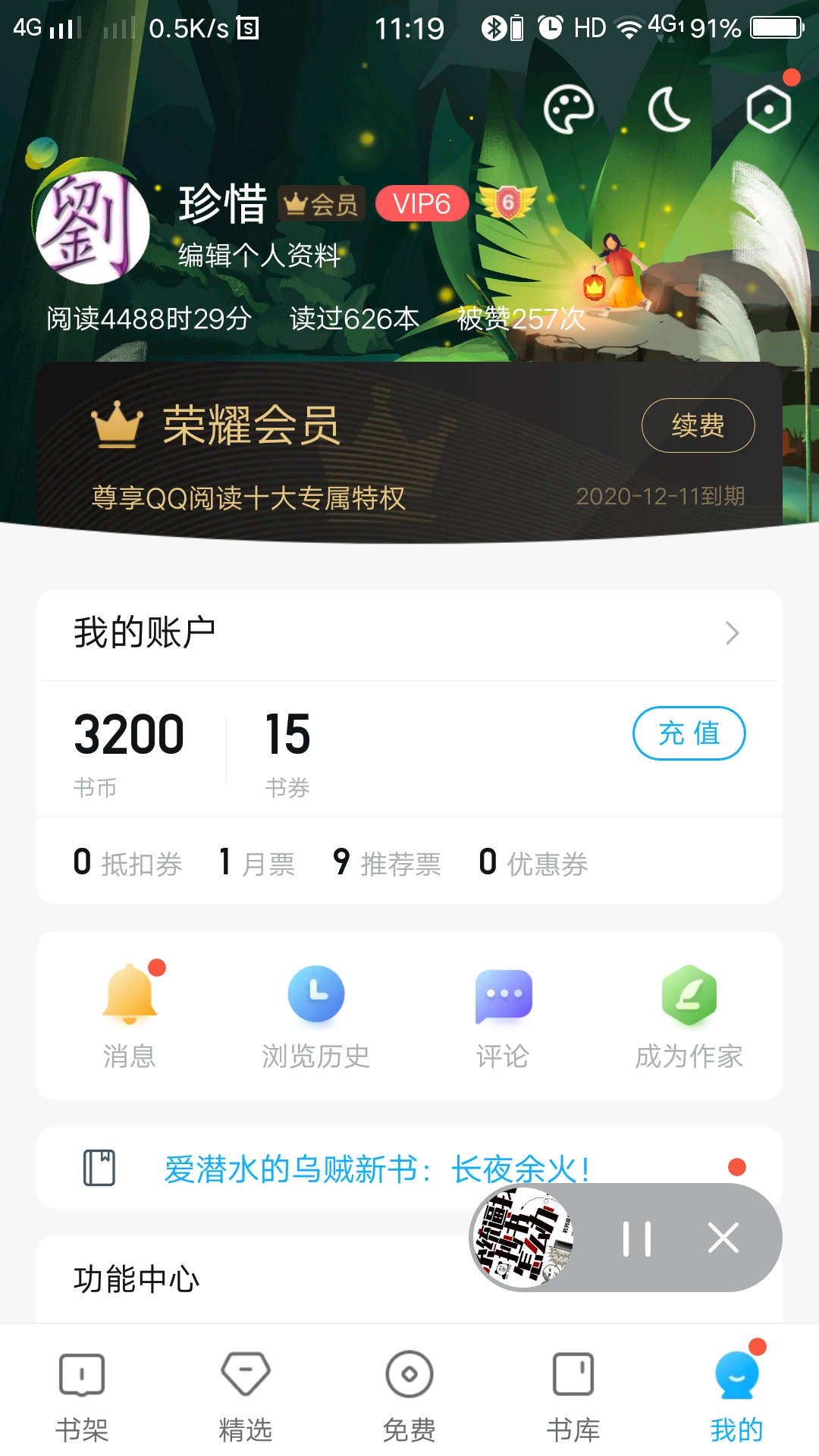This screenshot has width=819, height=1456.
Task: Switch to the 免费 tab
Action: coord(409,1395)
